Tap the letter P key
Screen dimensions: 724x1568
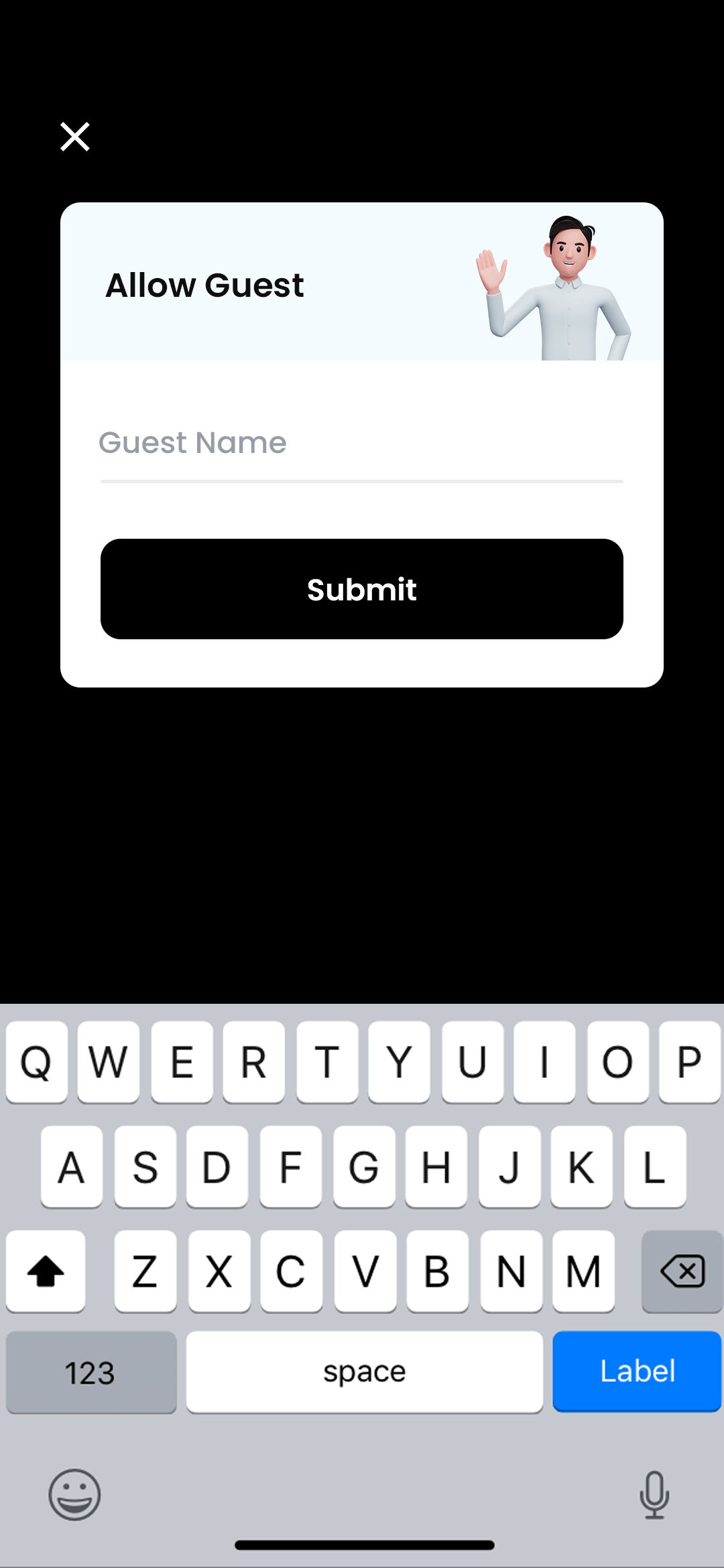(688, 1062)
